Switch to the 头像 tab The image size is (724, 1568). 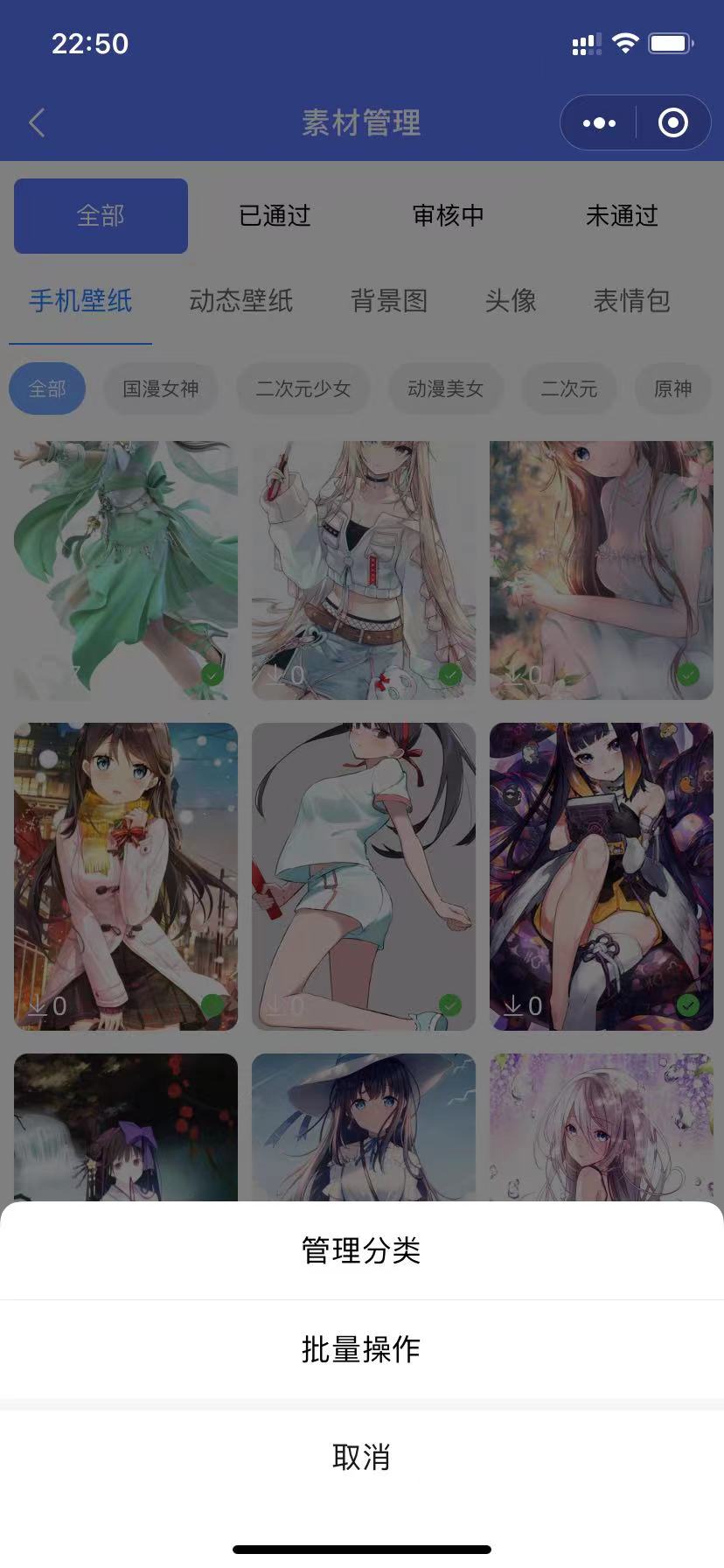click(x=511, y=301)
